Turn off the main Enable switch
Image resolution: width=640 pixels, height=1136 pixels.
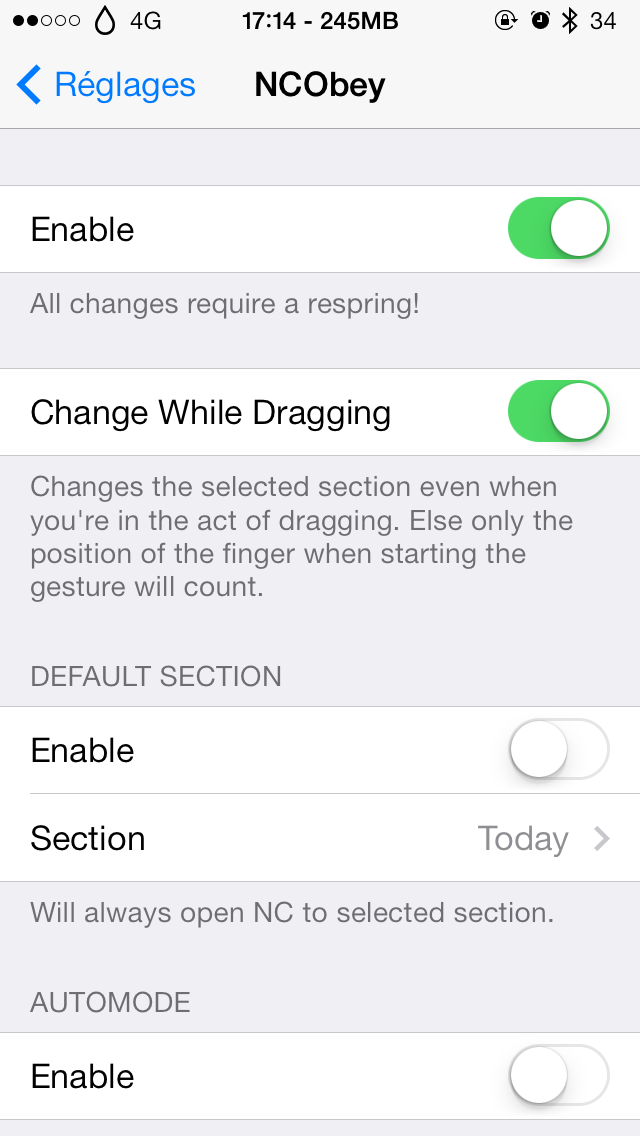558,229
